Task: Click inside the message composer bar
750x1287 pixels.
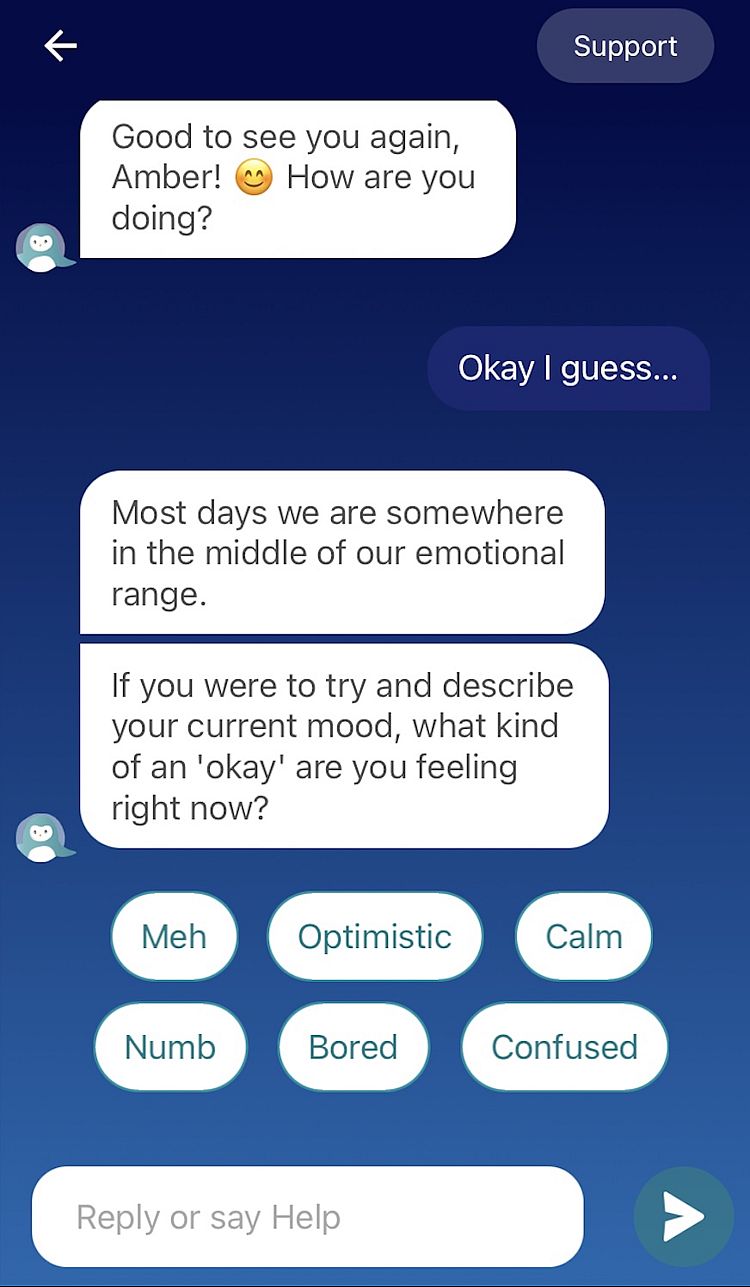Action: pos(305,1216)
